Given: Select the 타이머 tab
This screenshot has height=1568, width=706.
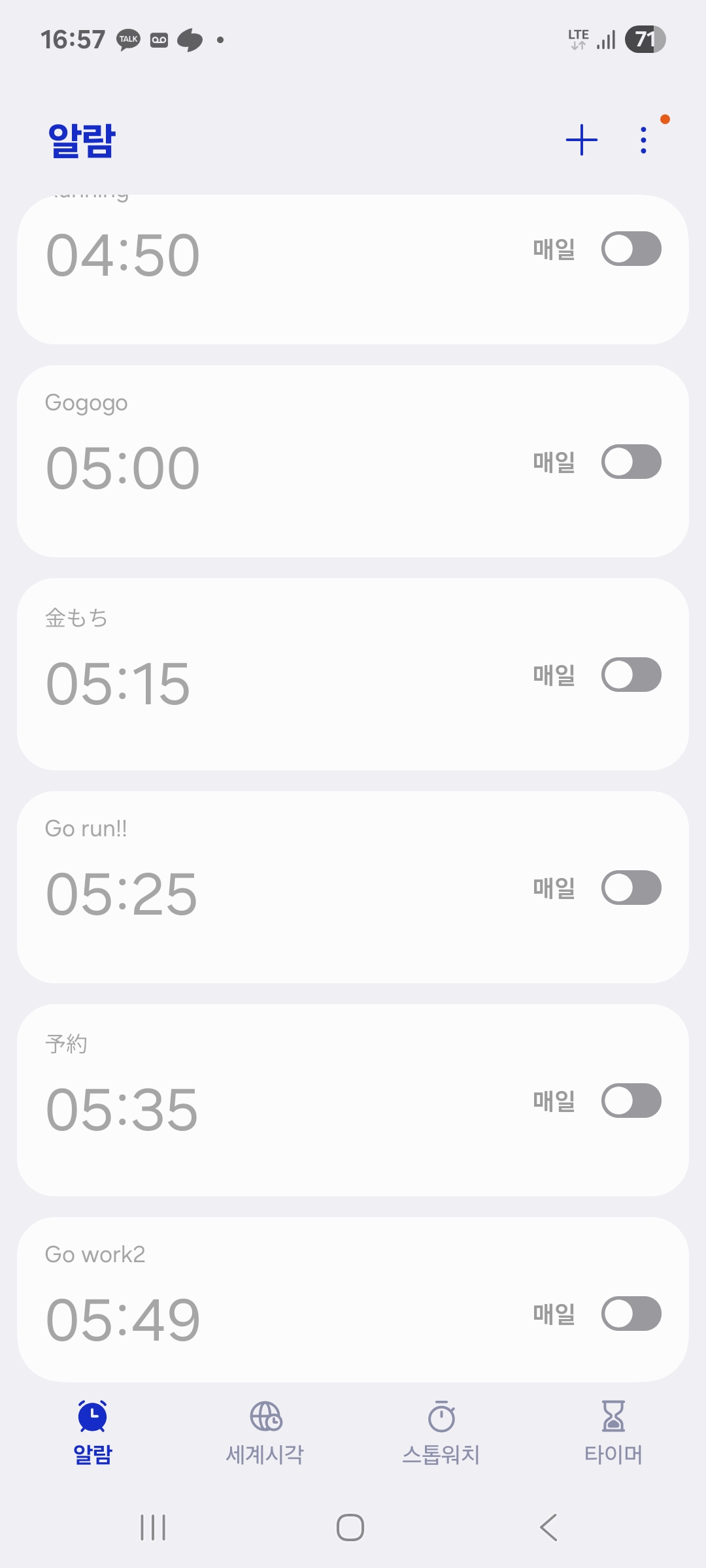Looking at the screenshot, I should (613, 1432).
